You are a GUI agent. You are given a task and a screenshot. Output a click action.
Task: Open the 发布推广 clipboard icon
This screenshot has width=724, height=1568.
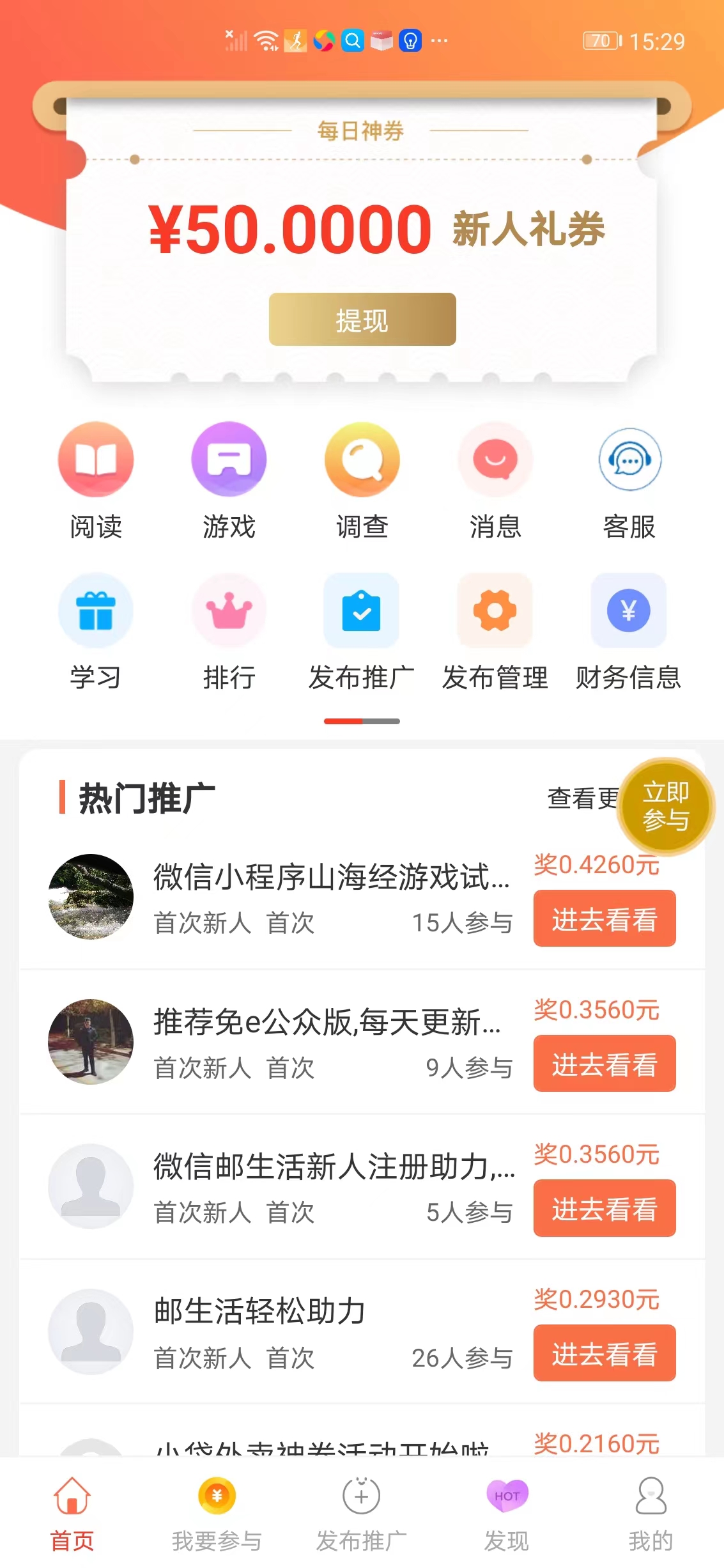click(362, 611)
